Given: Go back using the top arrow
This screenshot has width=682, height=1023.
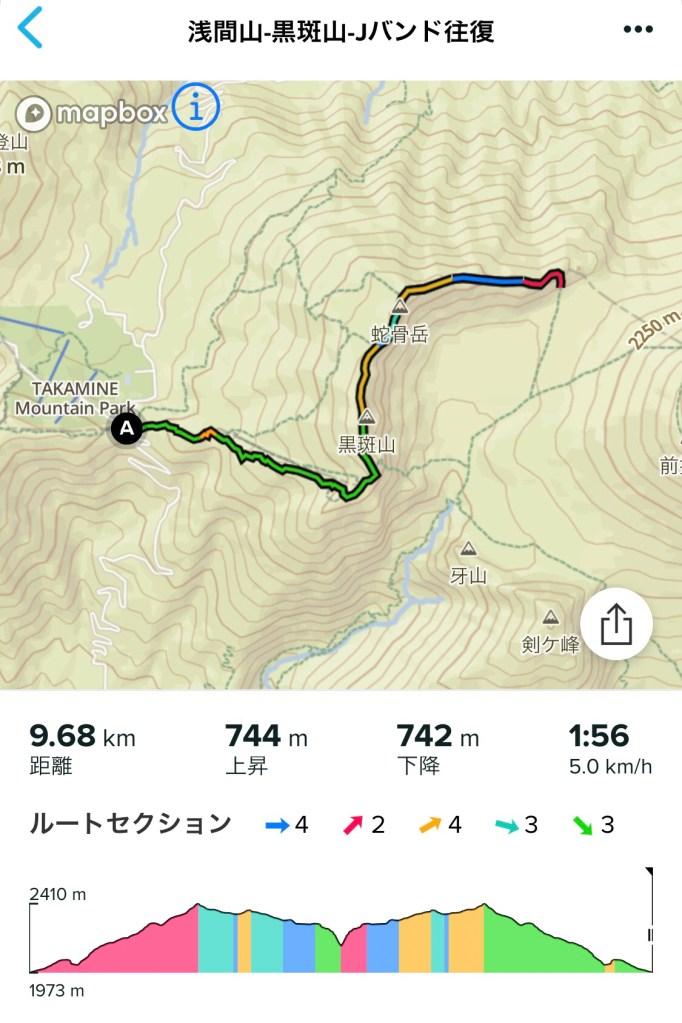Looking at the screenshot, I should [x=31, y=29].
